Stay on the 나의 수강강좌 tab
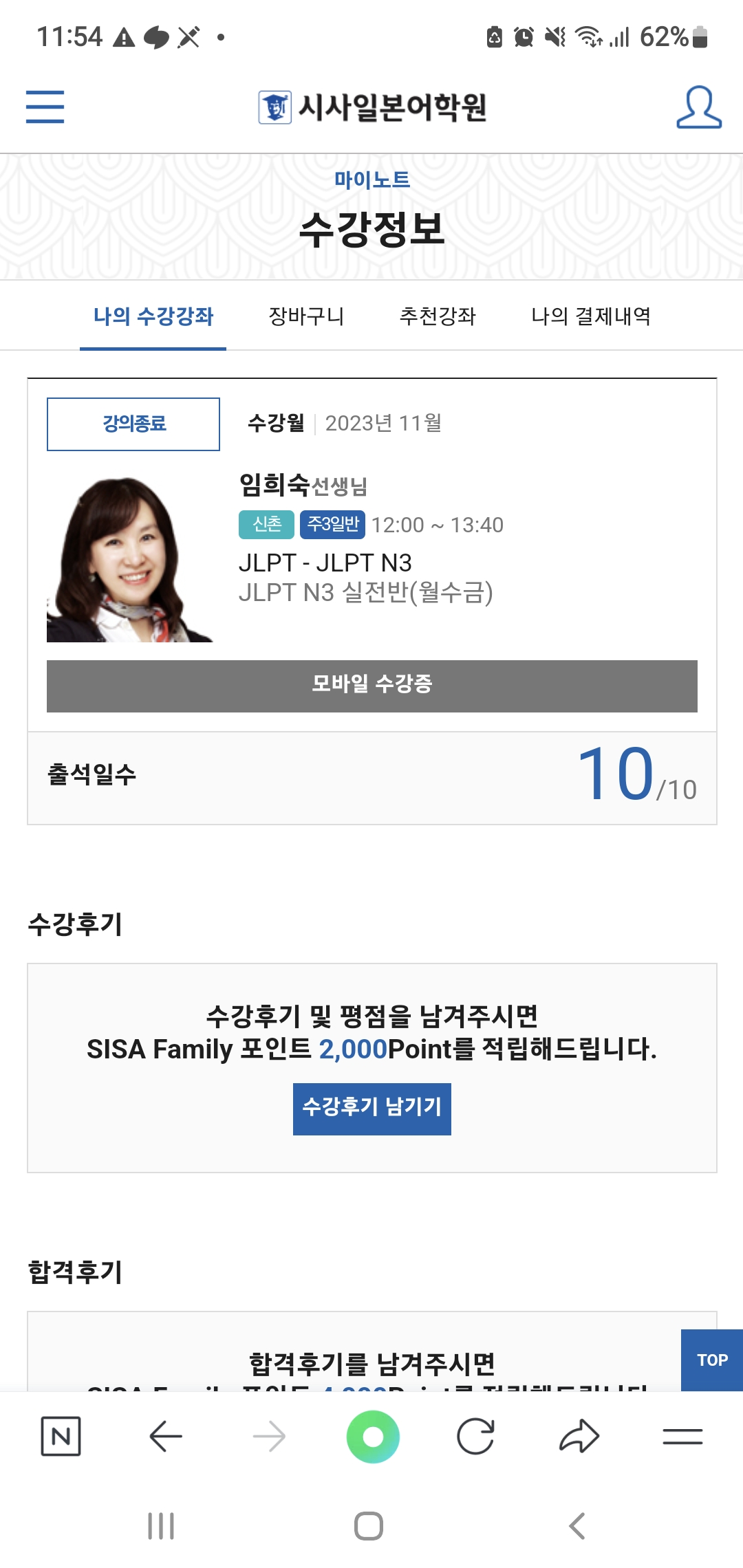Image resolution: width=743 pixels, height=1568 pixels. tap(153, 316)
